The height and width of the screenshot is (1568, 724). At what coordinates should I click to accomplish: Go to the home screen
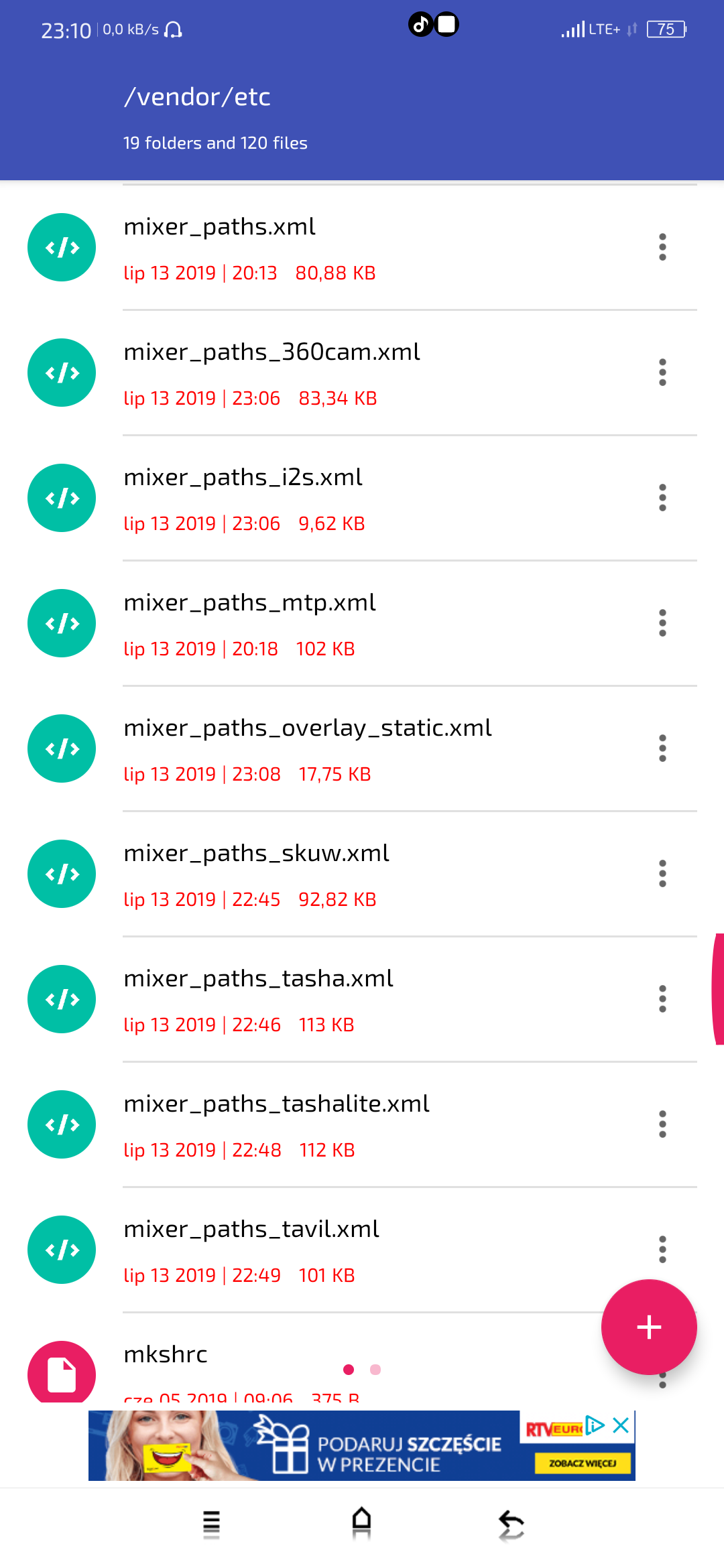tap(362, 1524)
